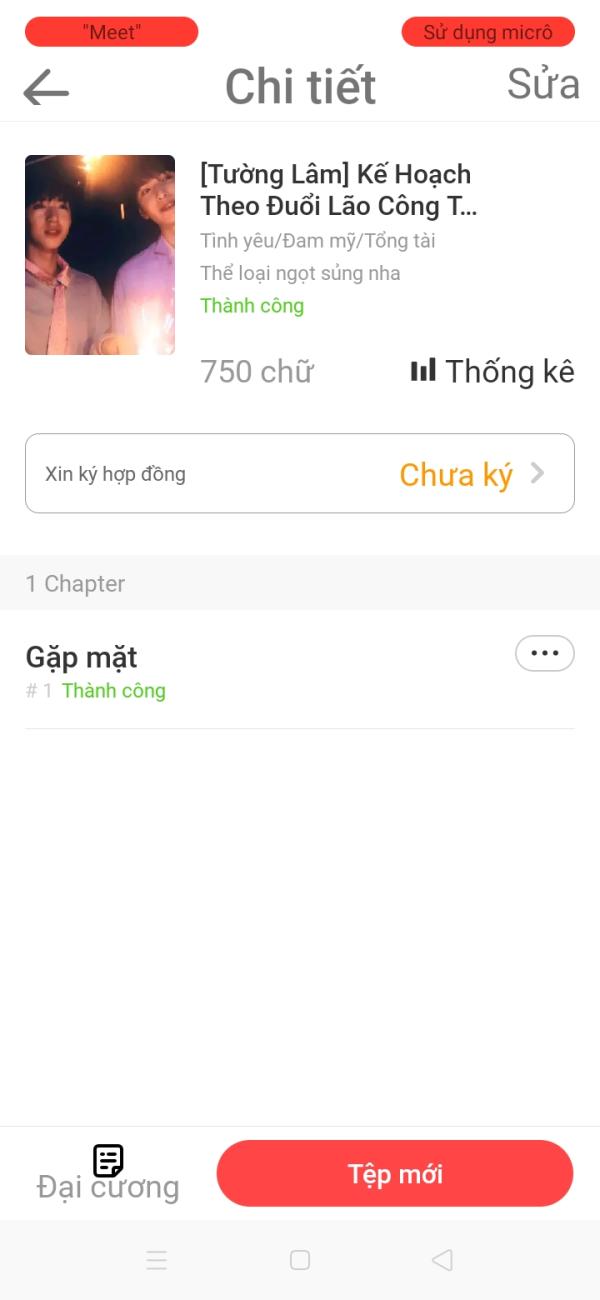600x1300 pixels.
Task: Tap Sửa to edit story details
Action: click(x=543, y=85)
